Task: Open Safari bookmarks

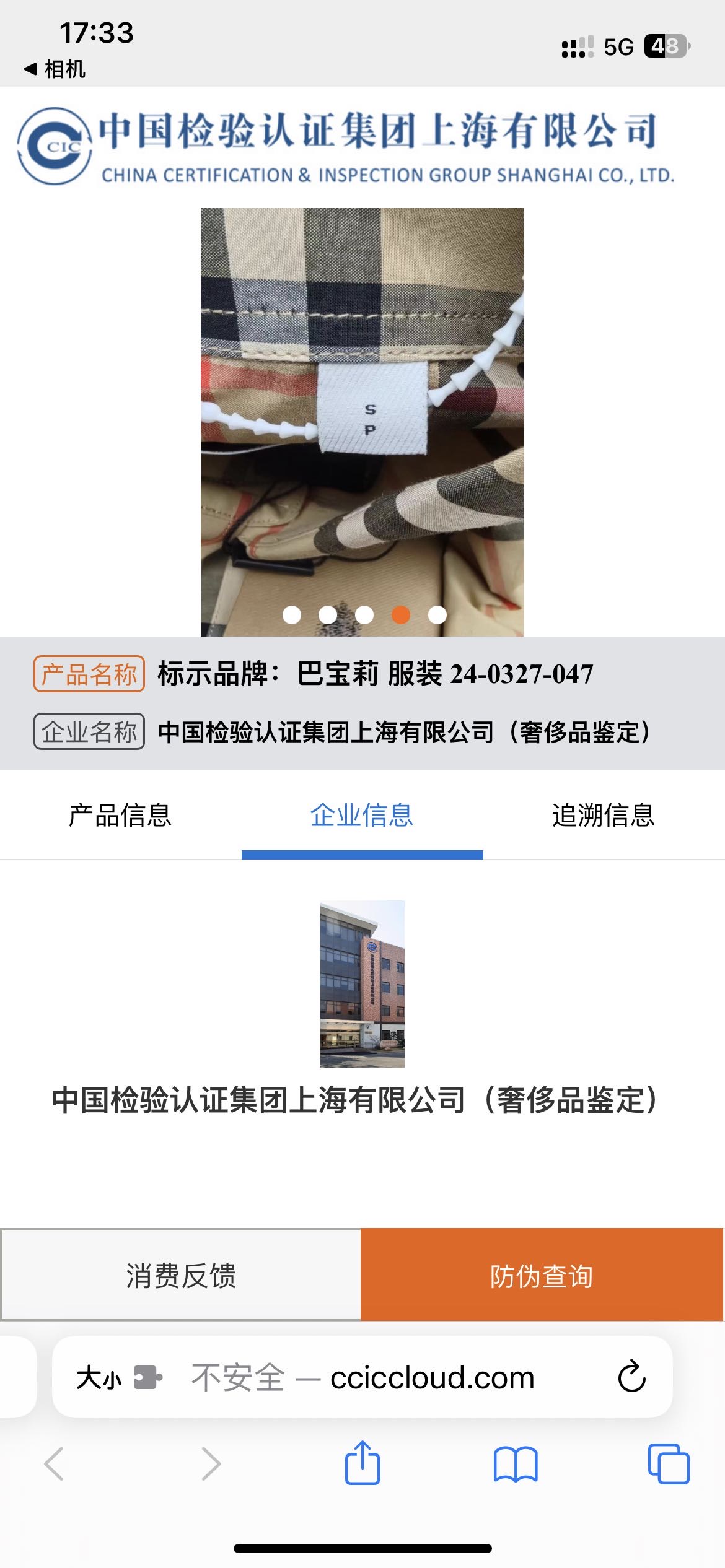Action: (515, 1464)
